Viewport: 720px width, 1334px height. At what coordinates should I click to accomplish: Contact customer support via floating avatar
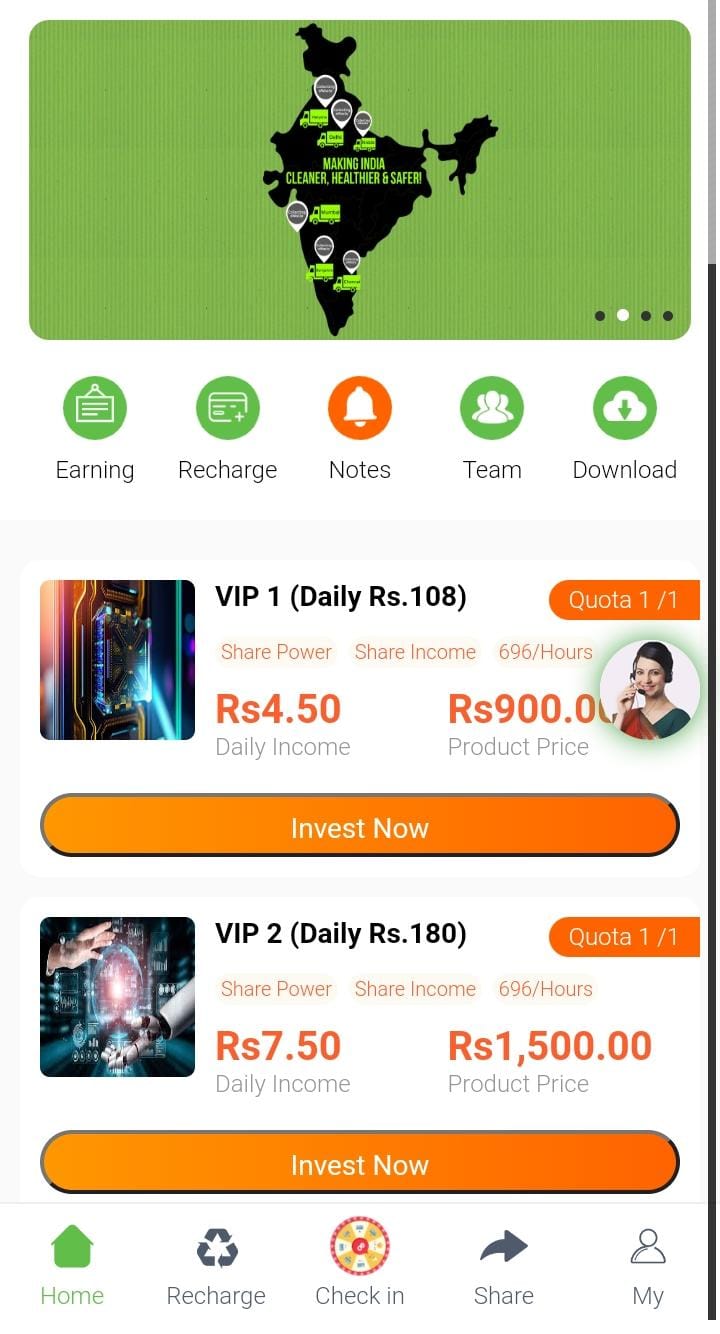pyautogui.click(x=650, y=689)
